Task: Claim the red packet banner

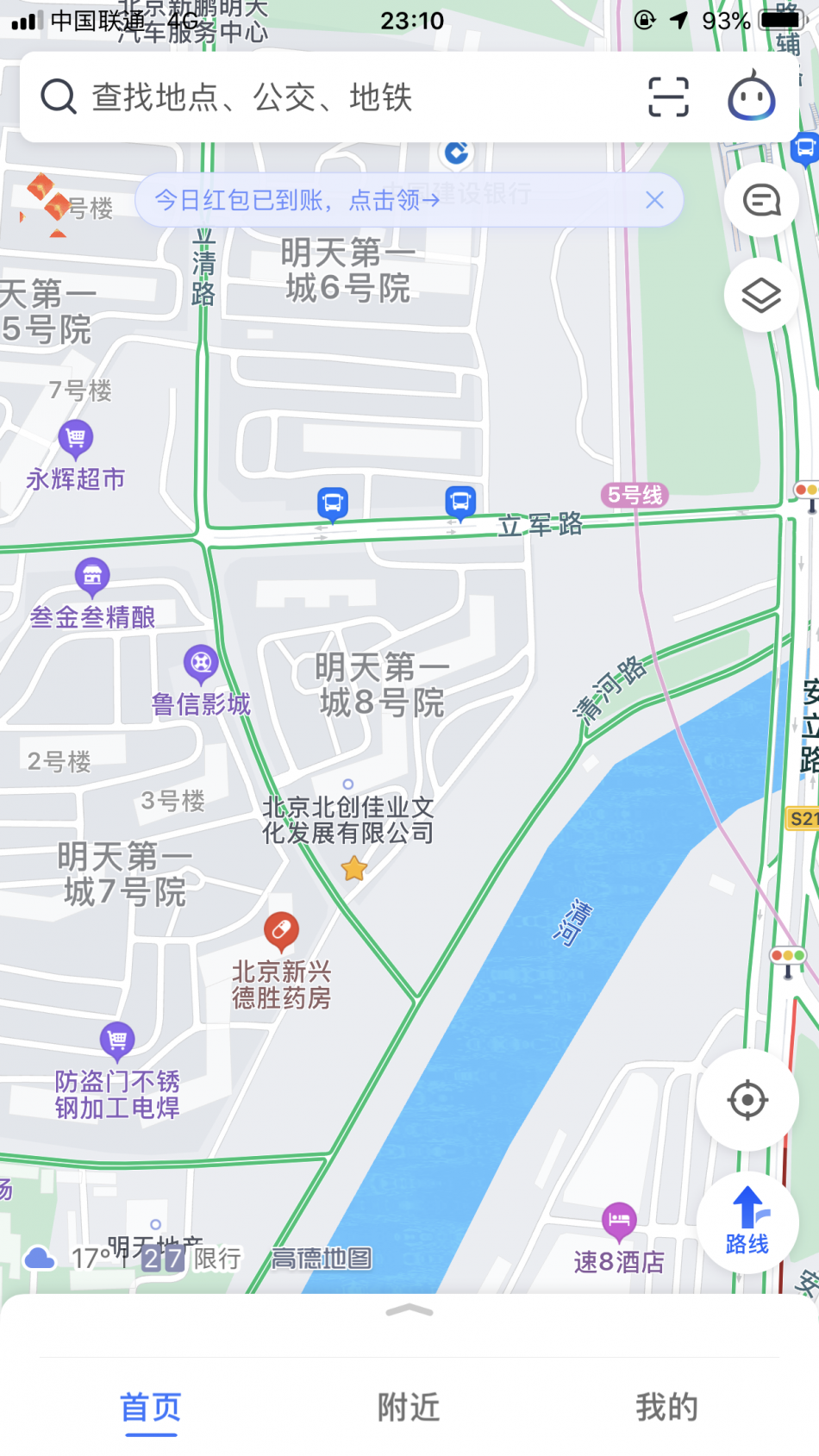Action: pyautogui.click(x=297, y=200)
